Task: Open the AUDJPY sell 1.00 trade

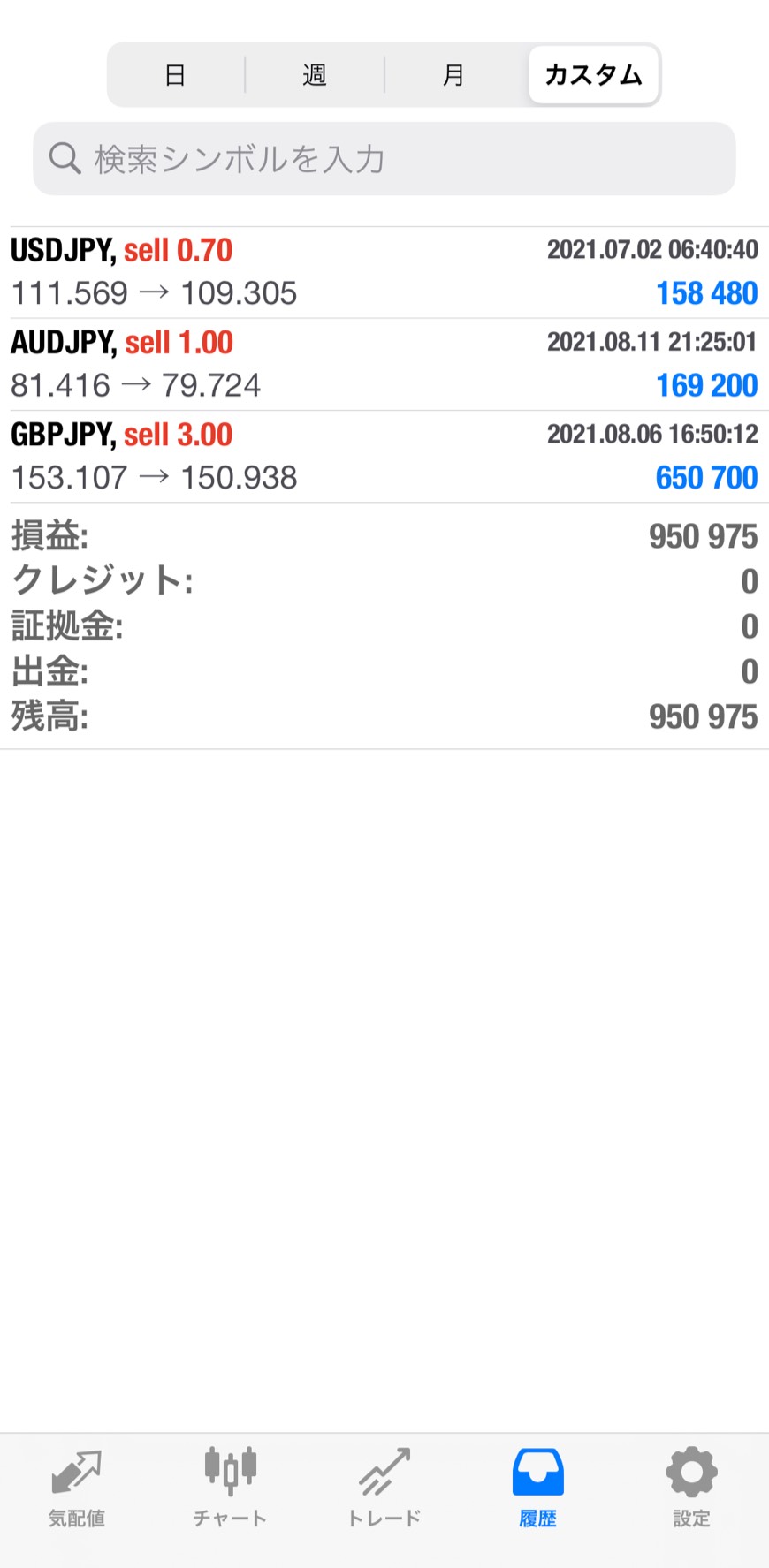Action: tap(384, 364)
